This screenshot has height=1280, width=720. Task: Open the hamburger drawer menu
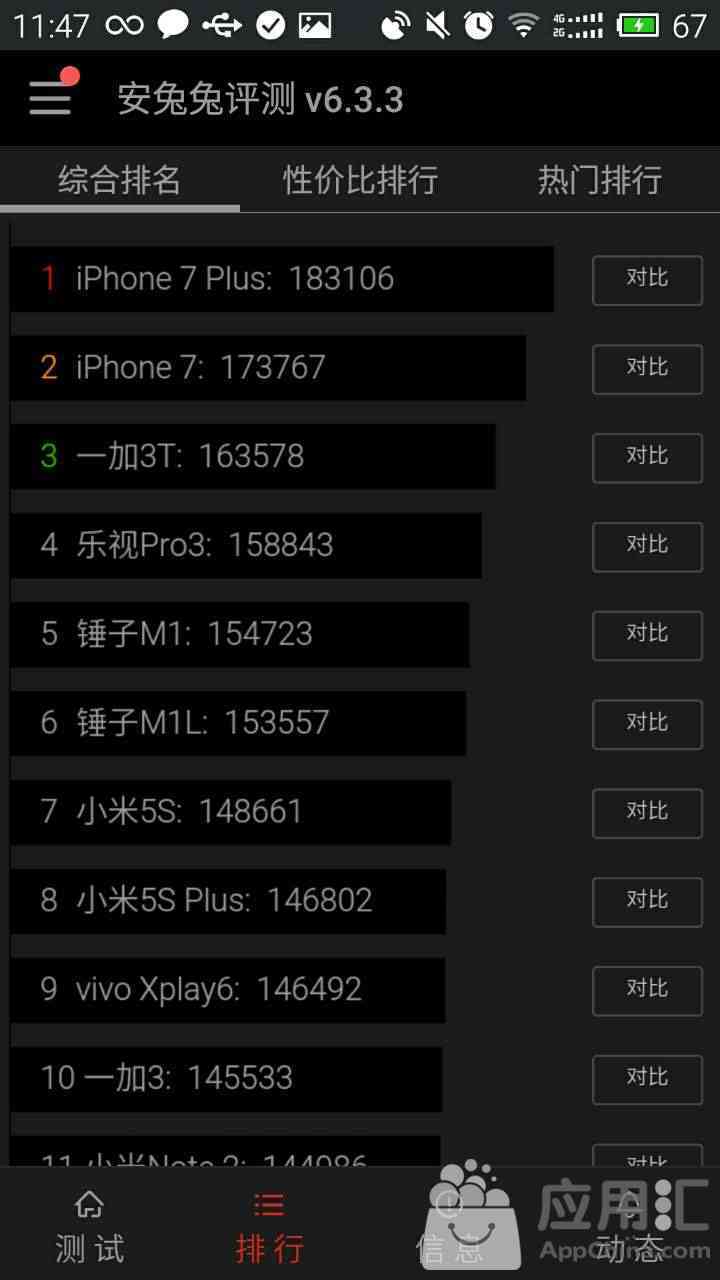pyautogui.click(x=50, y=98)
